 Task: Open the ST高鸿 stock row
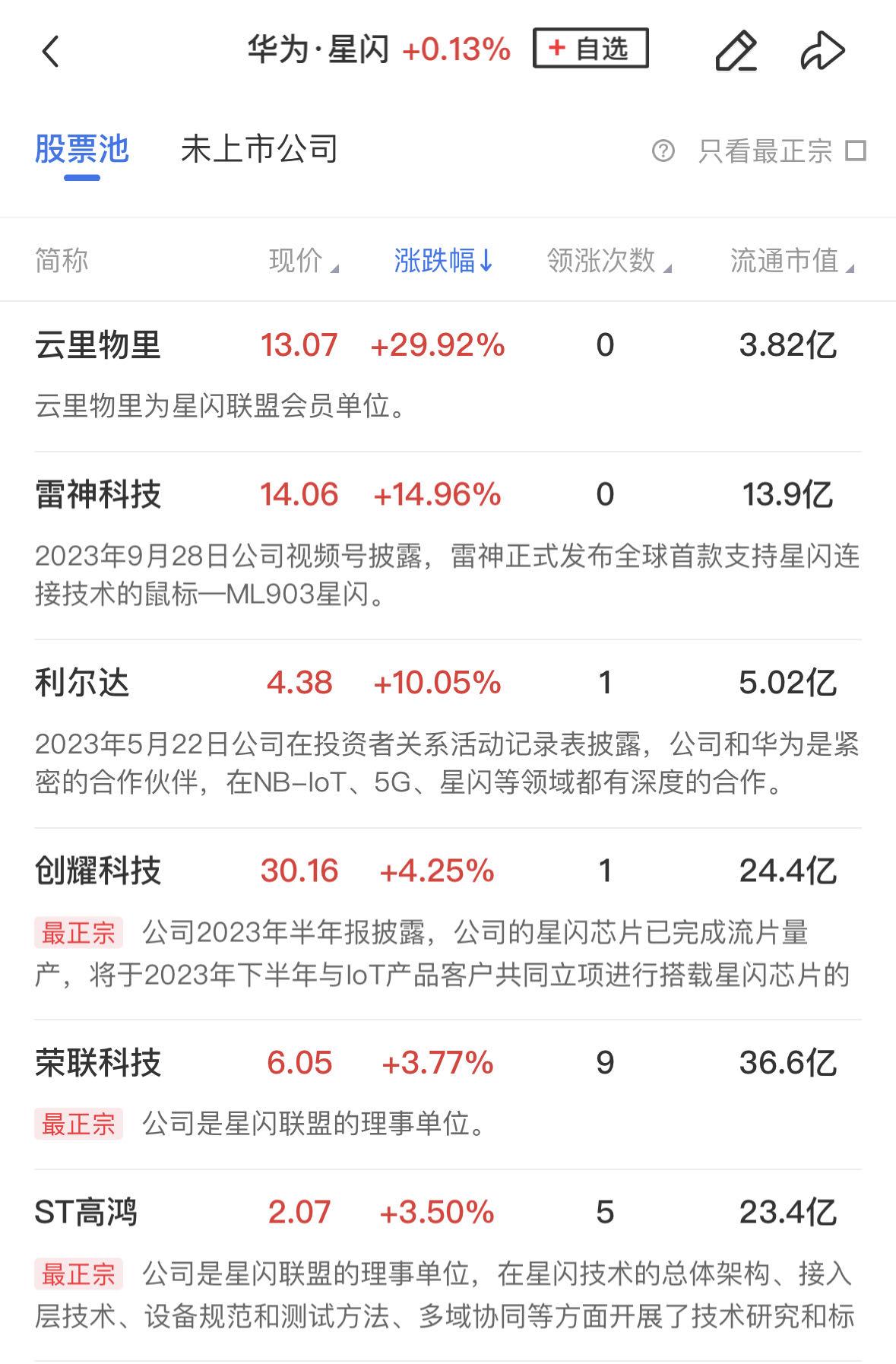(x=86, y=1213)
